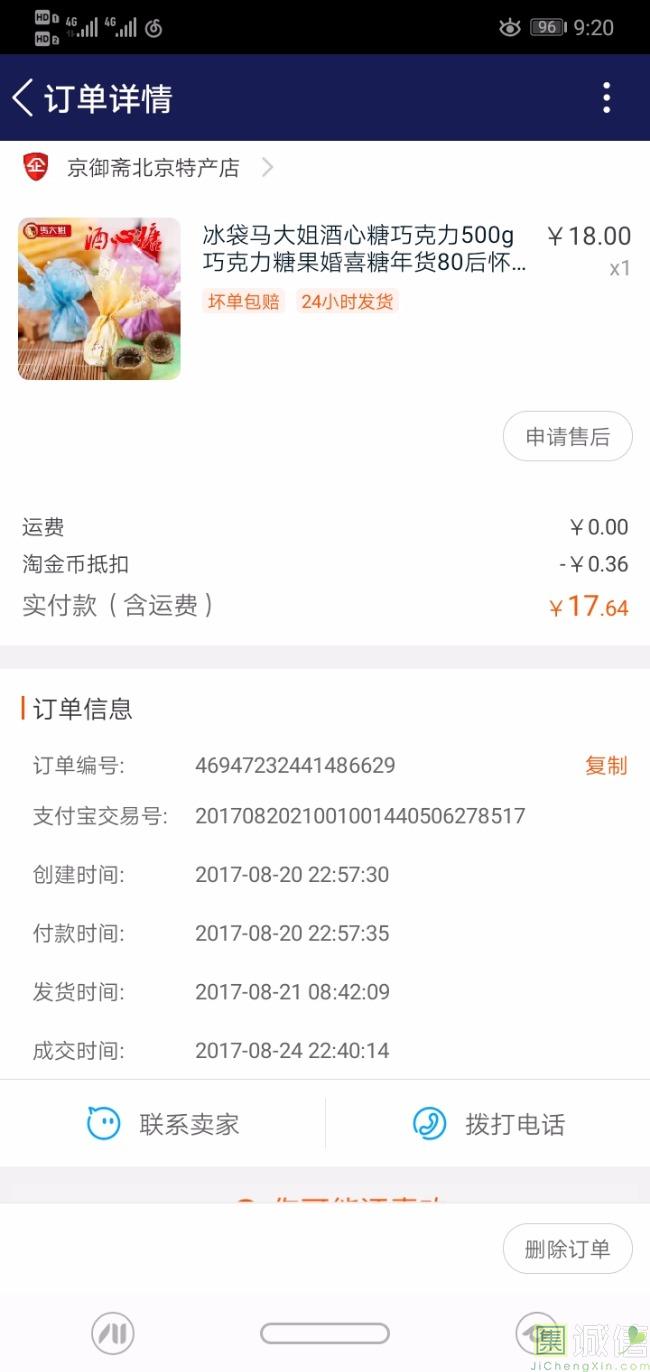Open the three-dot overflow menu
The image size is (650, 1372).
pos(606,98)
